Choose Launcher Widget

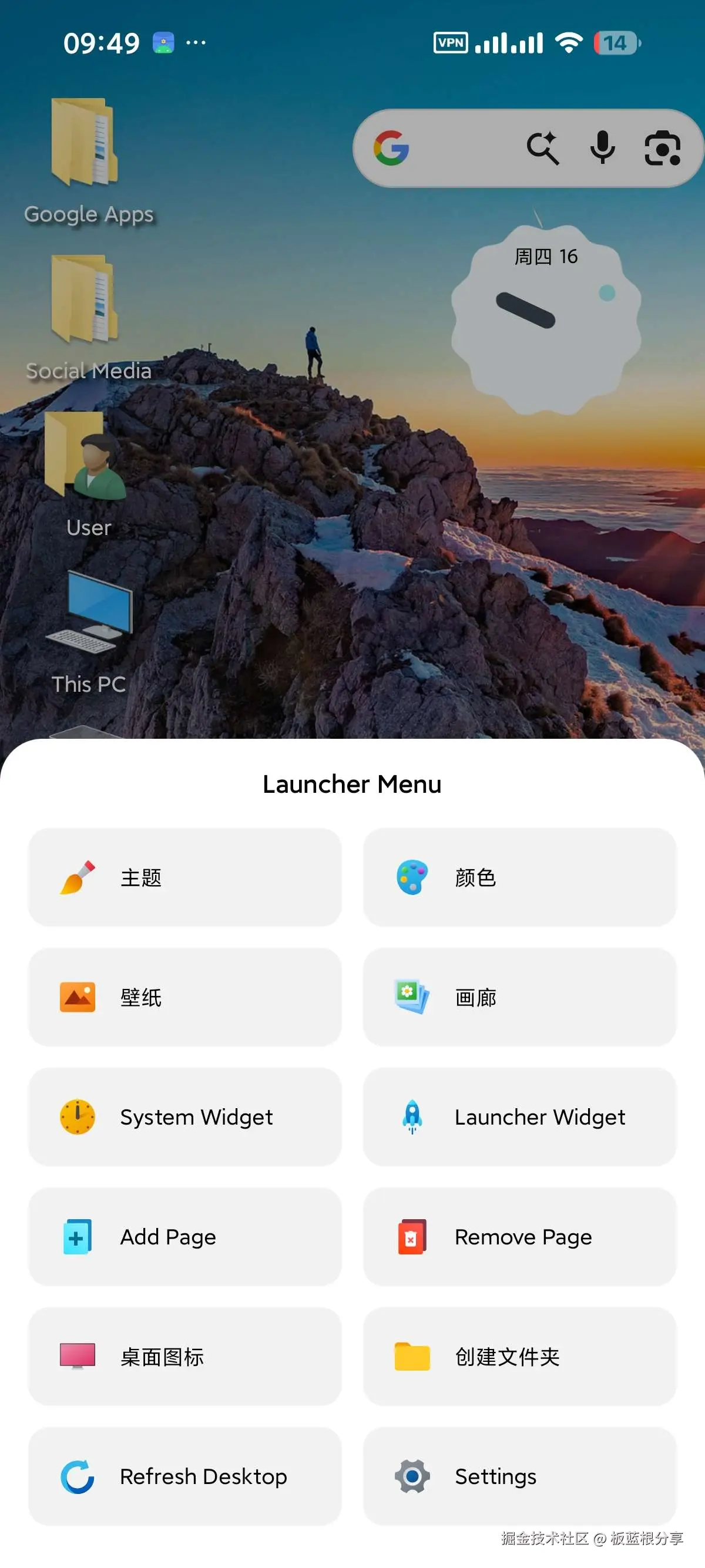519,1117
